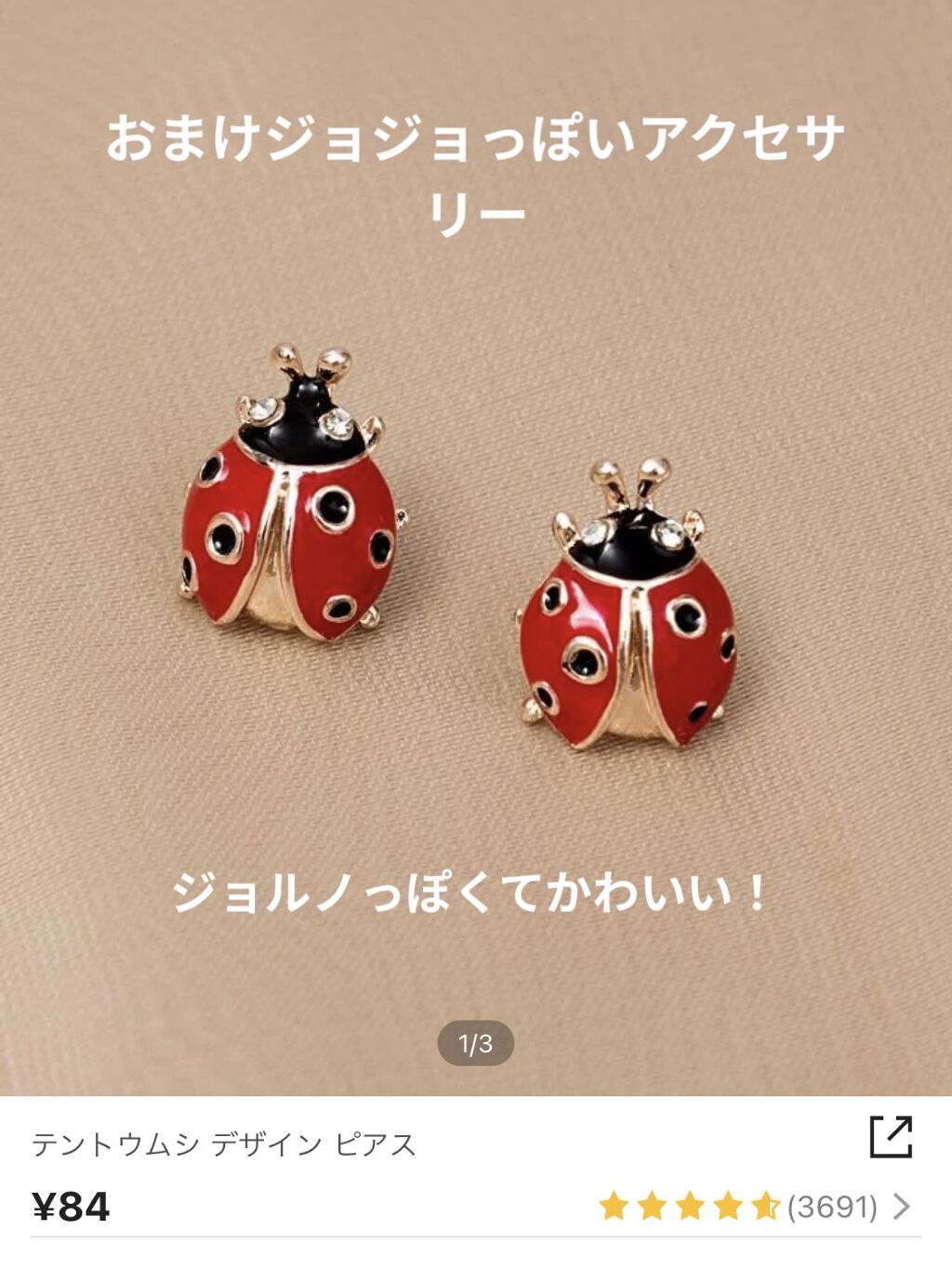Viewport: 952px width, 1269px height.
Task: Share the ladybug earrings product
Action: coord(890,1137)
